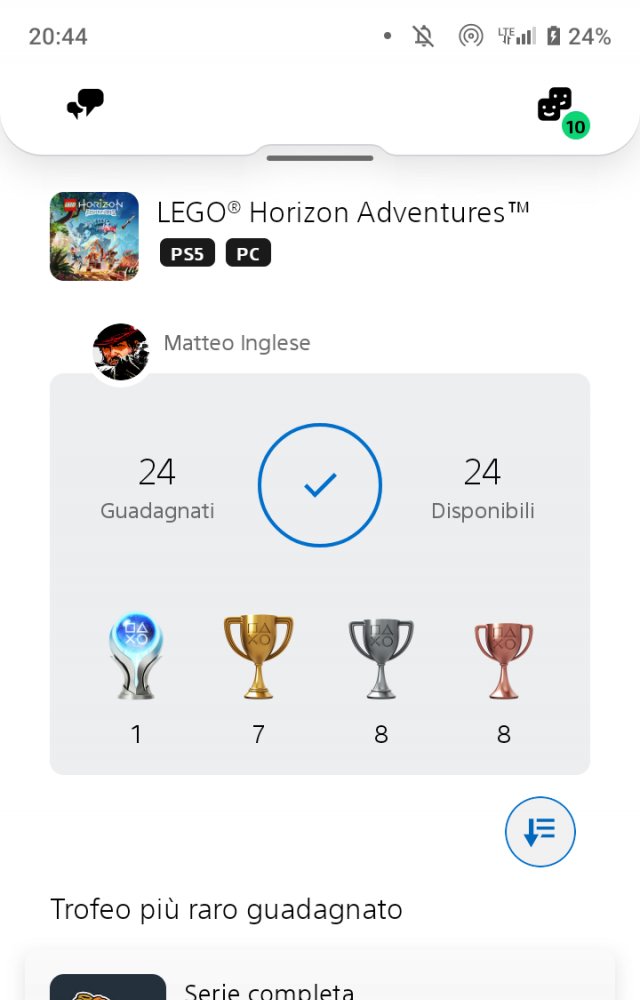Tap the sheet drag handle

[320, 158]
